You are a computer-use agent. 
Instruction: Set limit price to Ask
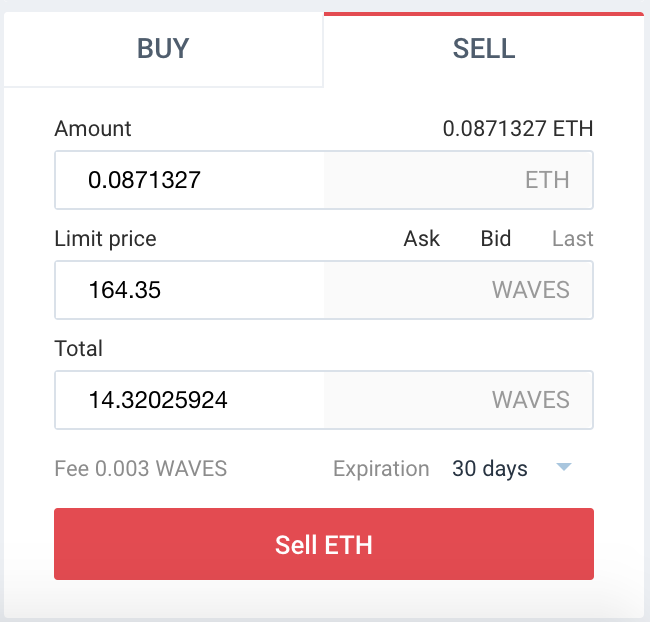click(422, 239)
